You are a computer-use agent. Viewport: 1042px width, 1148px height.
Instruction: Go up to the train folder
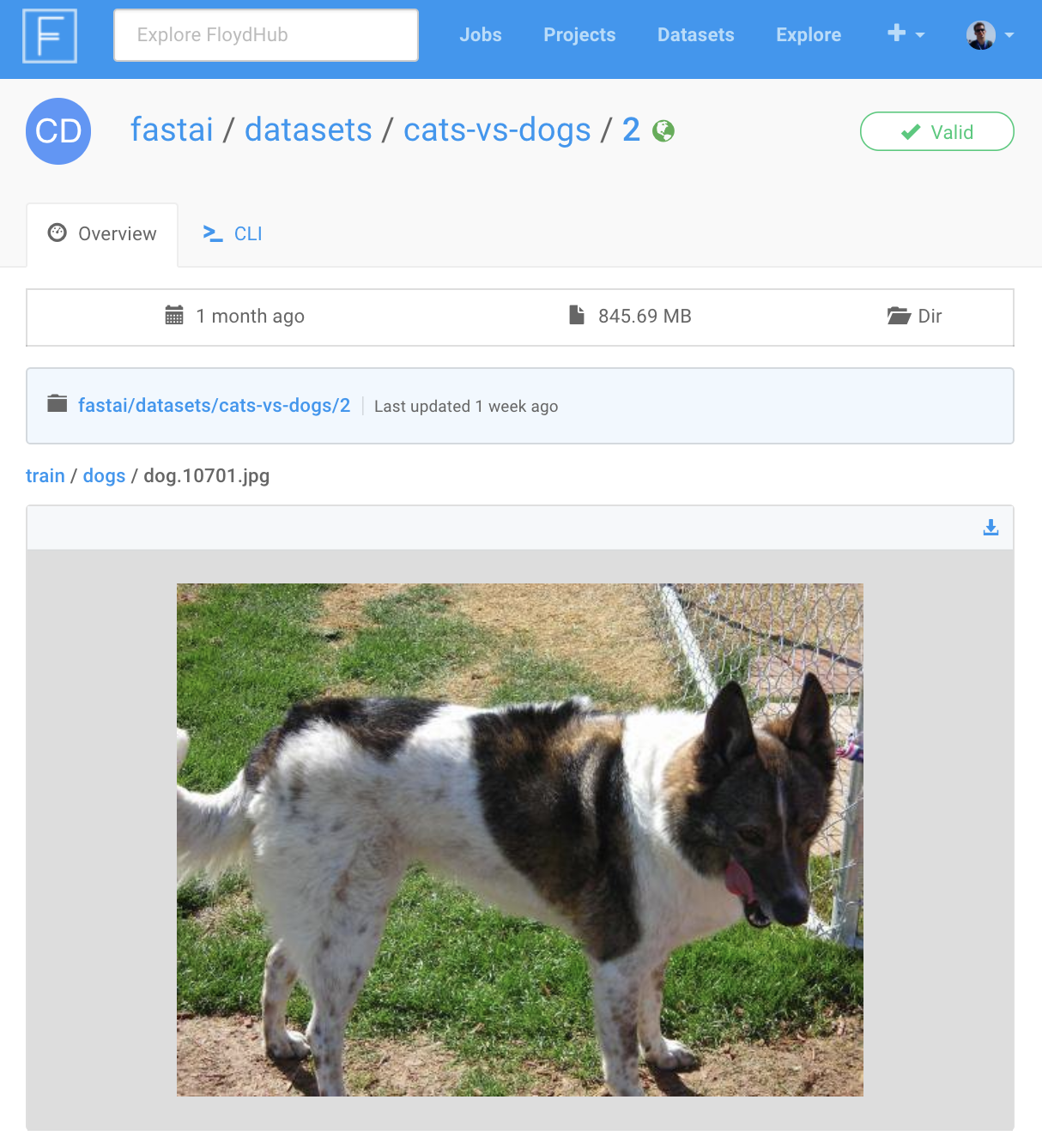45,476
